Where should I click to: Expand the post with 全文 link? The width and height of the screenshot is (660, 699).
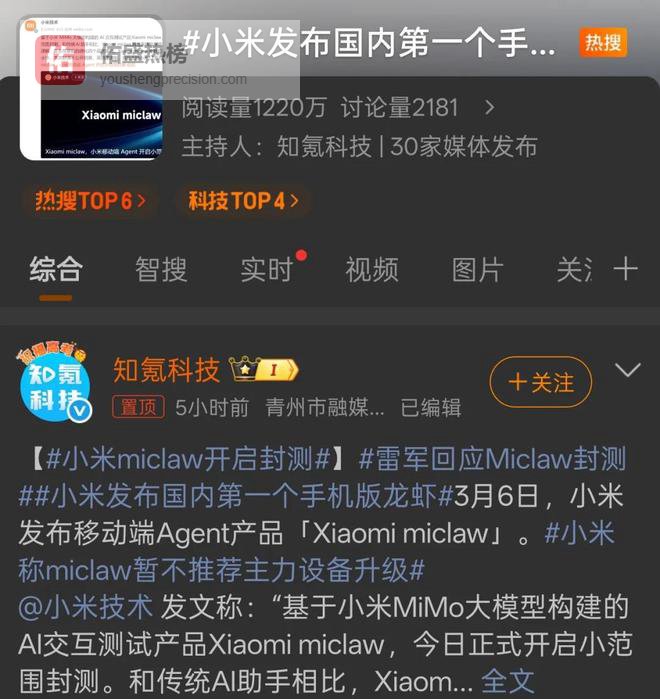coord(508,681)
